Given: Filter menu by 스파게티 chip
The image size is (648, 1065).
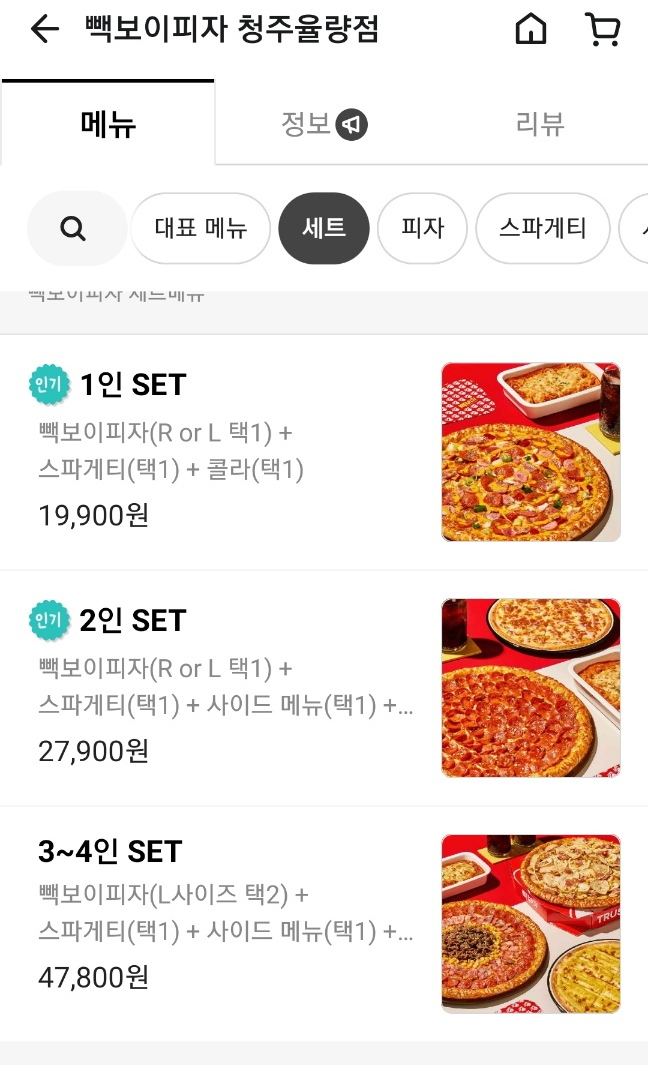Looking at the screenshot, I should coord(543,228).
